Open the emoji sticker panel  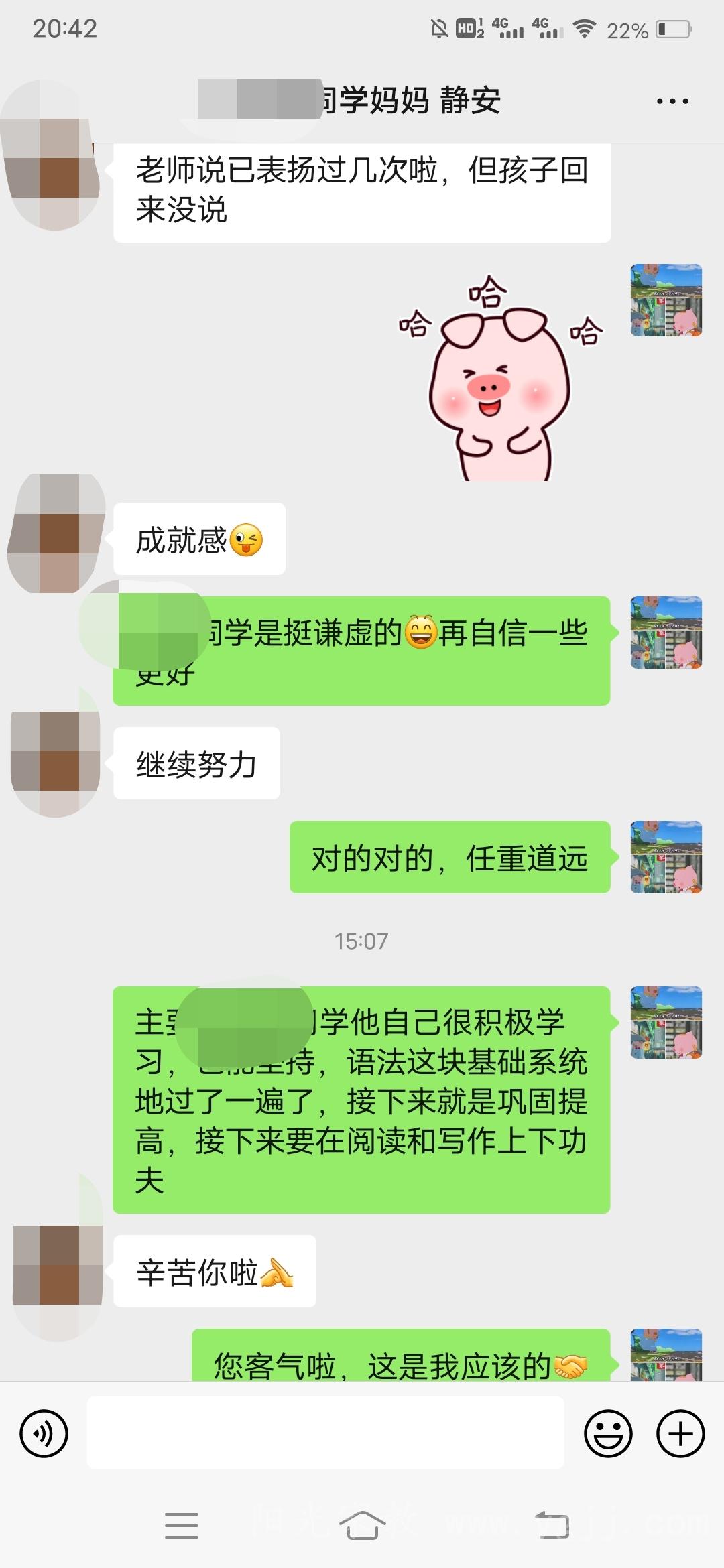608,1433
